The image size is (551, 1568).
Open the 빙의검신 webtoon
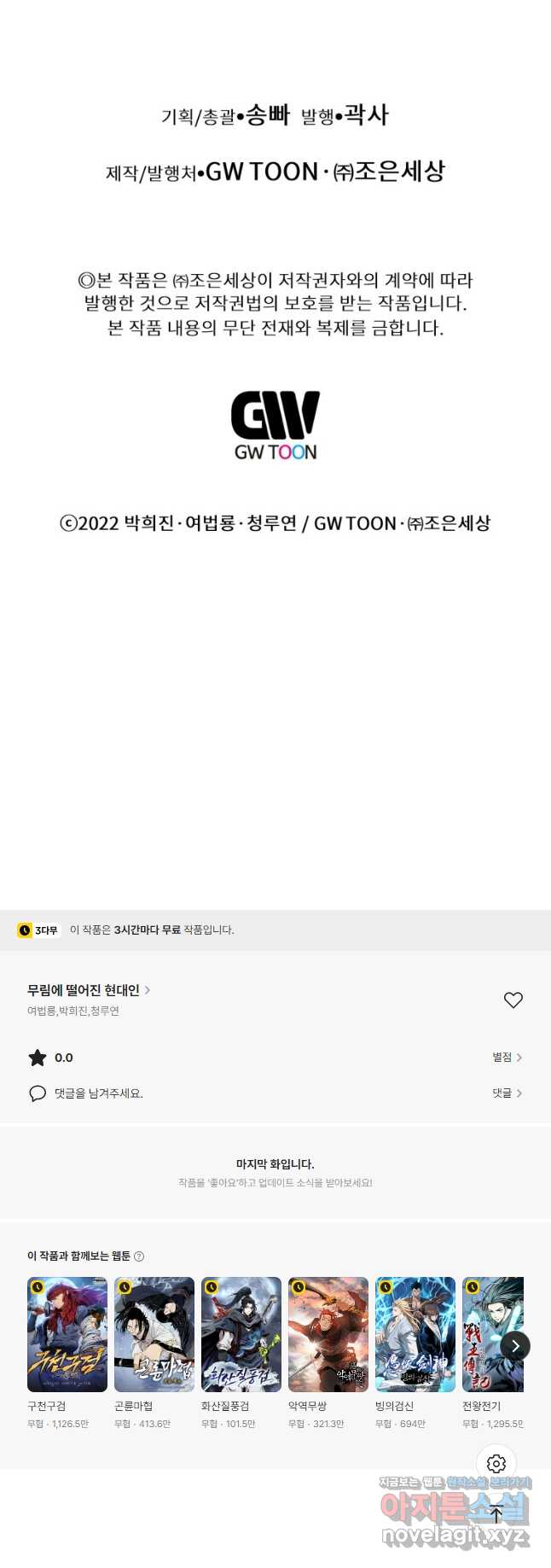[415, 1334]
